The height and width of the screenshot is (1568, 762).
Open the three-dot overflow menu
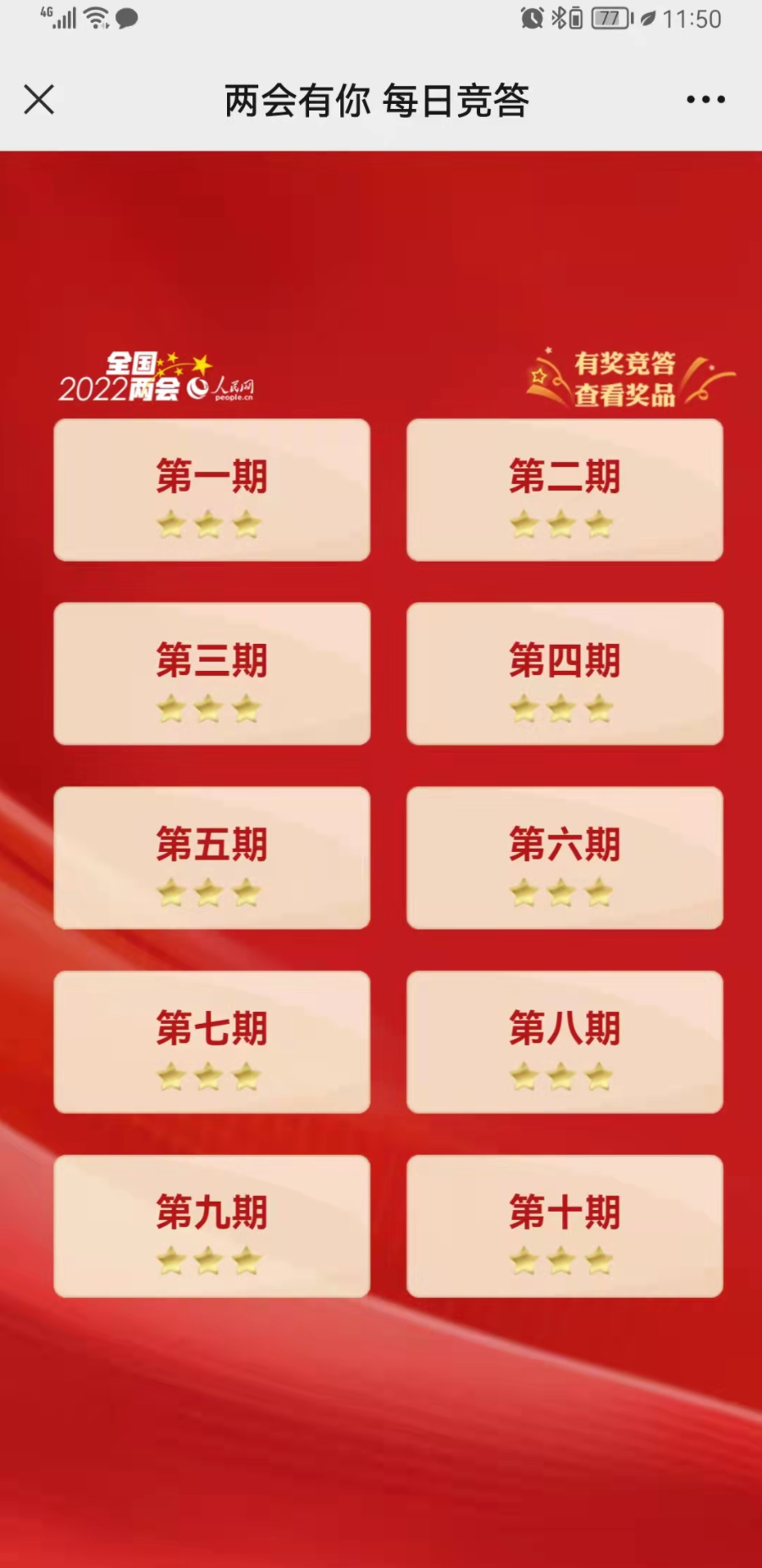705,100
